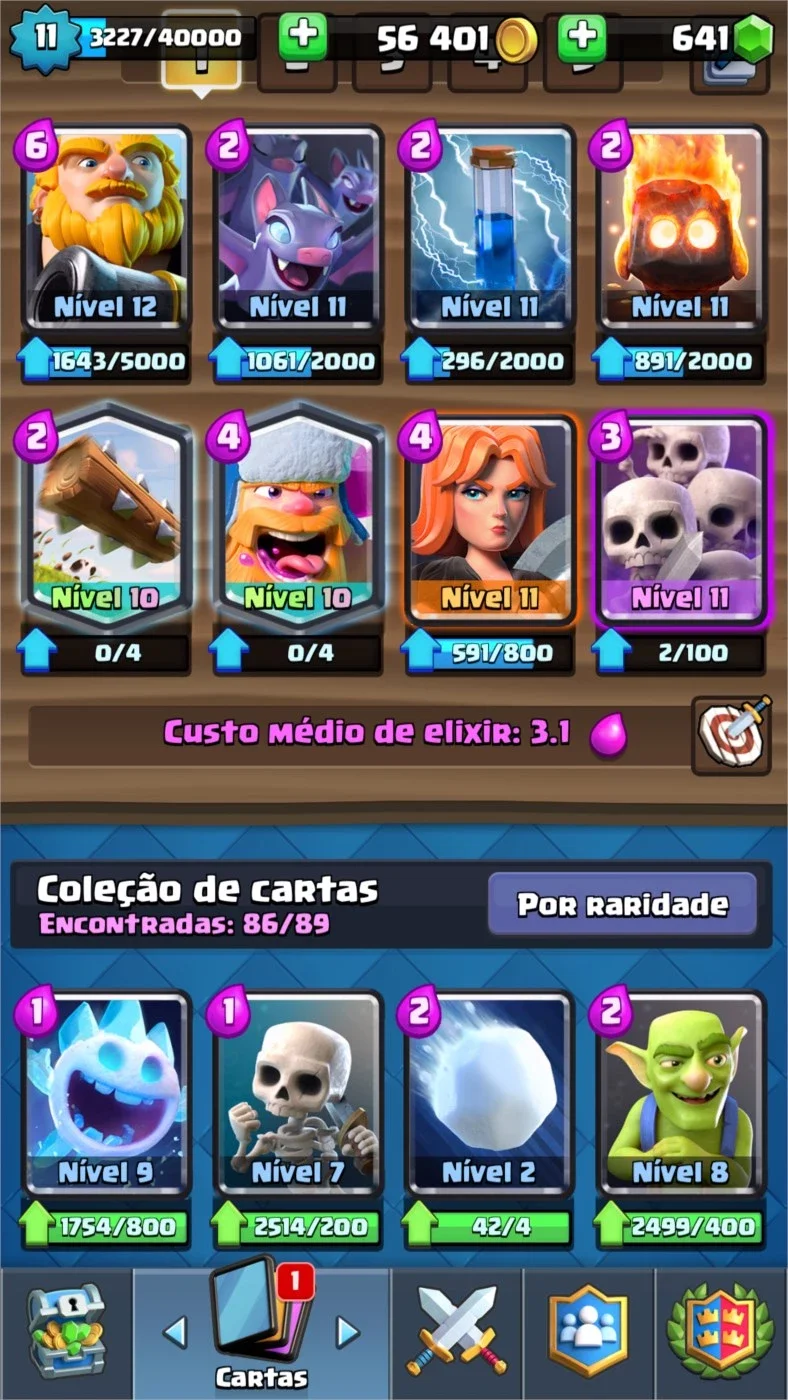Switch to the battle crossed swords tab
788x1400 pixels.
tap(456, 1332)
